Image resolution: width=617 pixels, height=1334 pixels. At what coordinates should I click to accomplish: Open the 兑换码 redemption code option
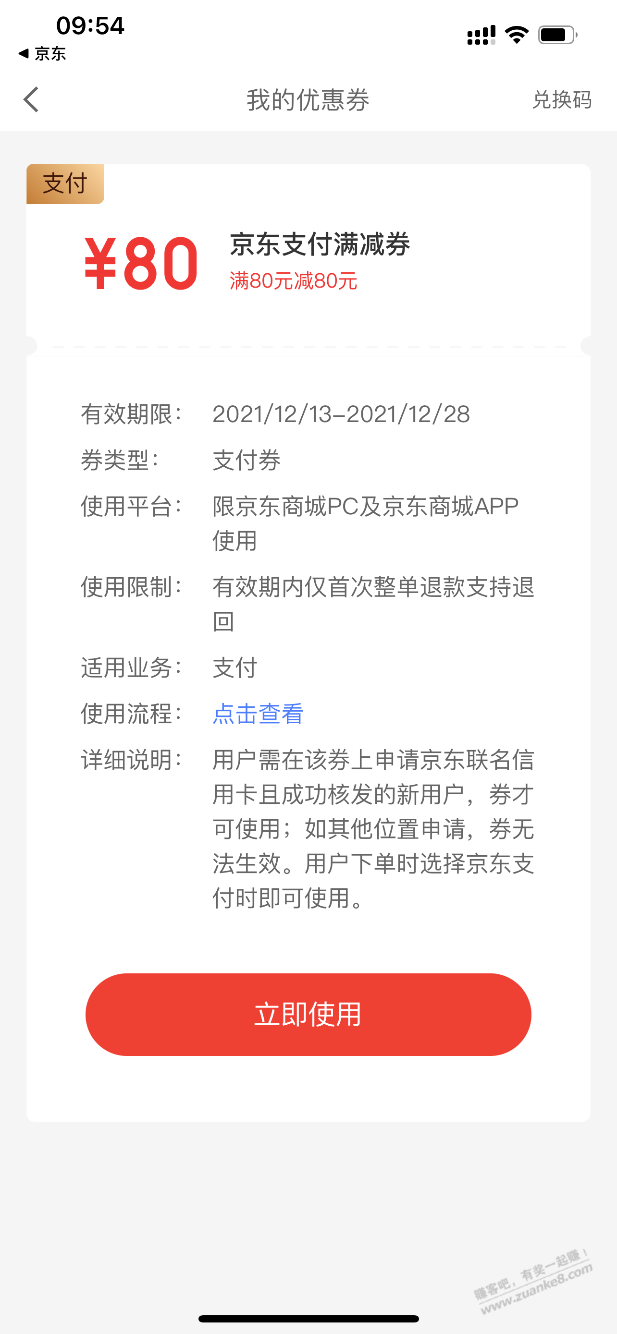(561, 100)
